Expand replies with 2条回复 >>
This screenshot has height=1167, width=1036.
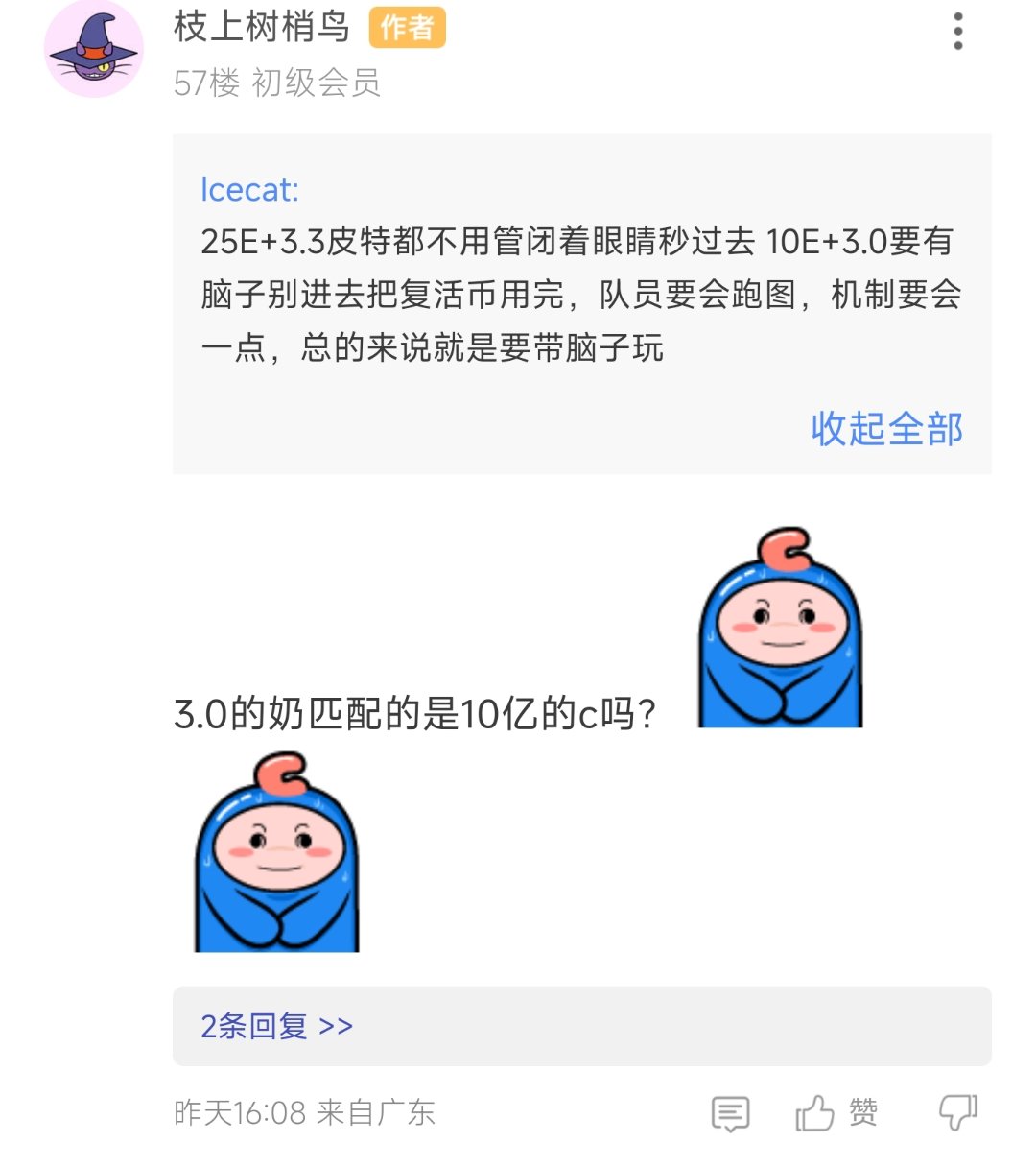[275, 1026]
